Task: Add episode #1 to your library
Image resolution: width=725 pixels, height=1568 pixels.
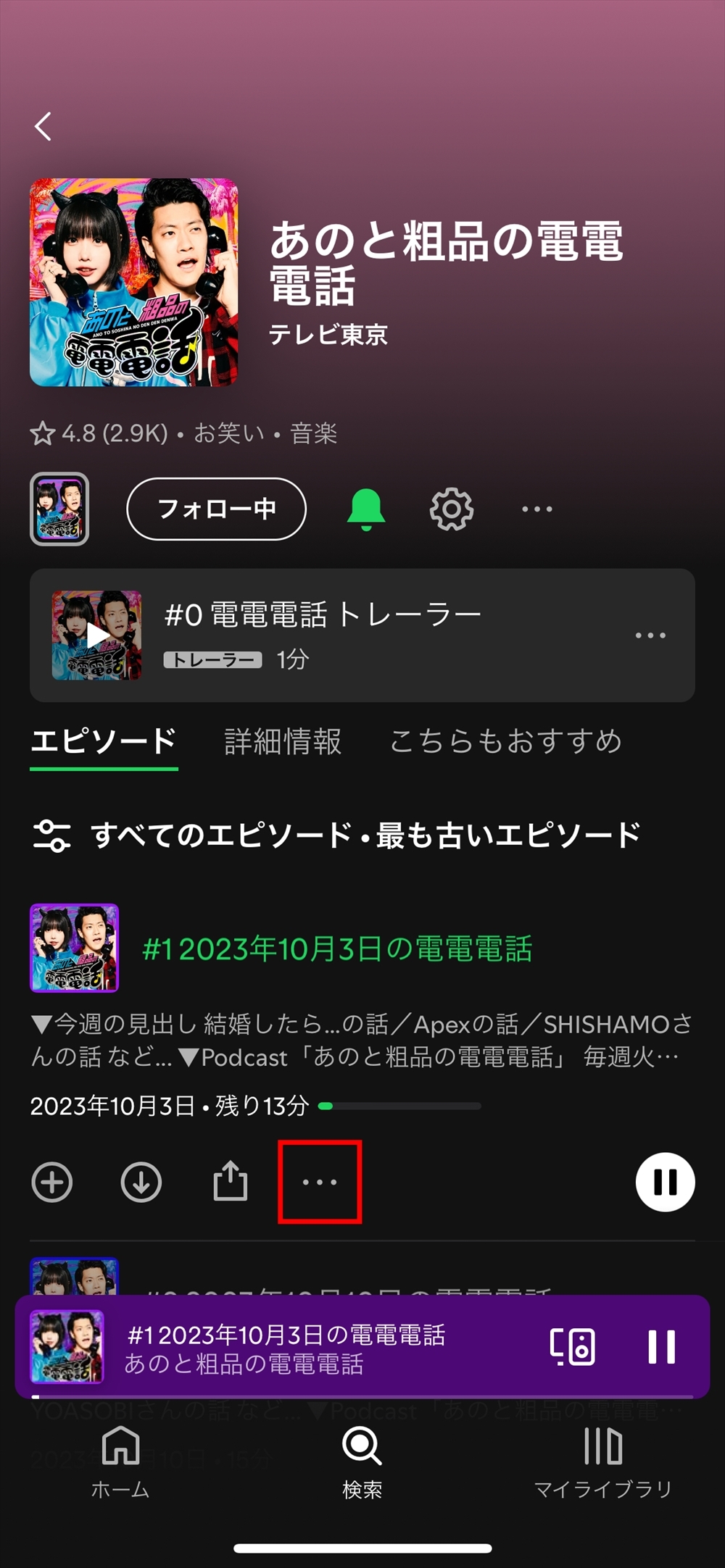Action: pos(52,1183)
